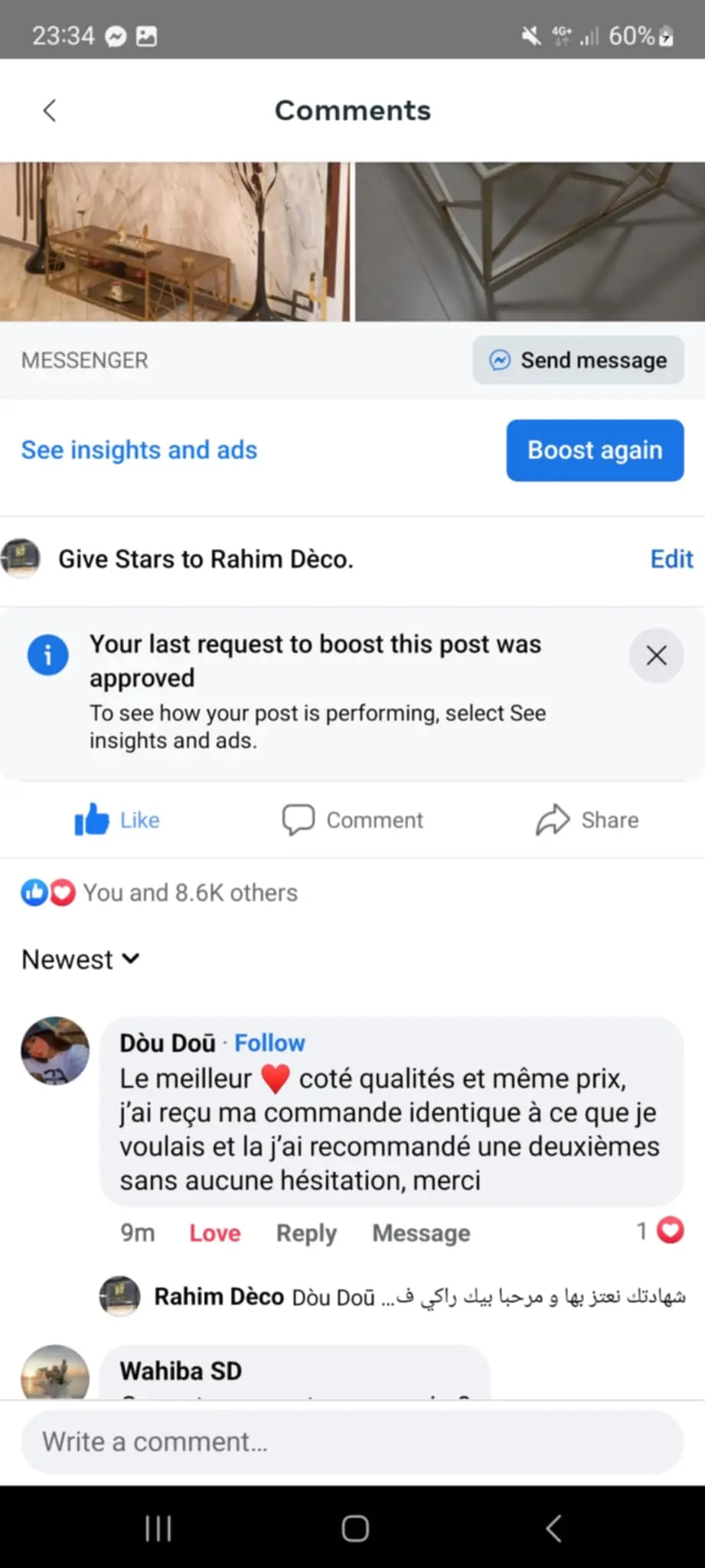Tap the Comment button under the post
The height and width of the screenshot is (1568, 705).
coord(352,820)
